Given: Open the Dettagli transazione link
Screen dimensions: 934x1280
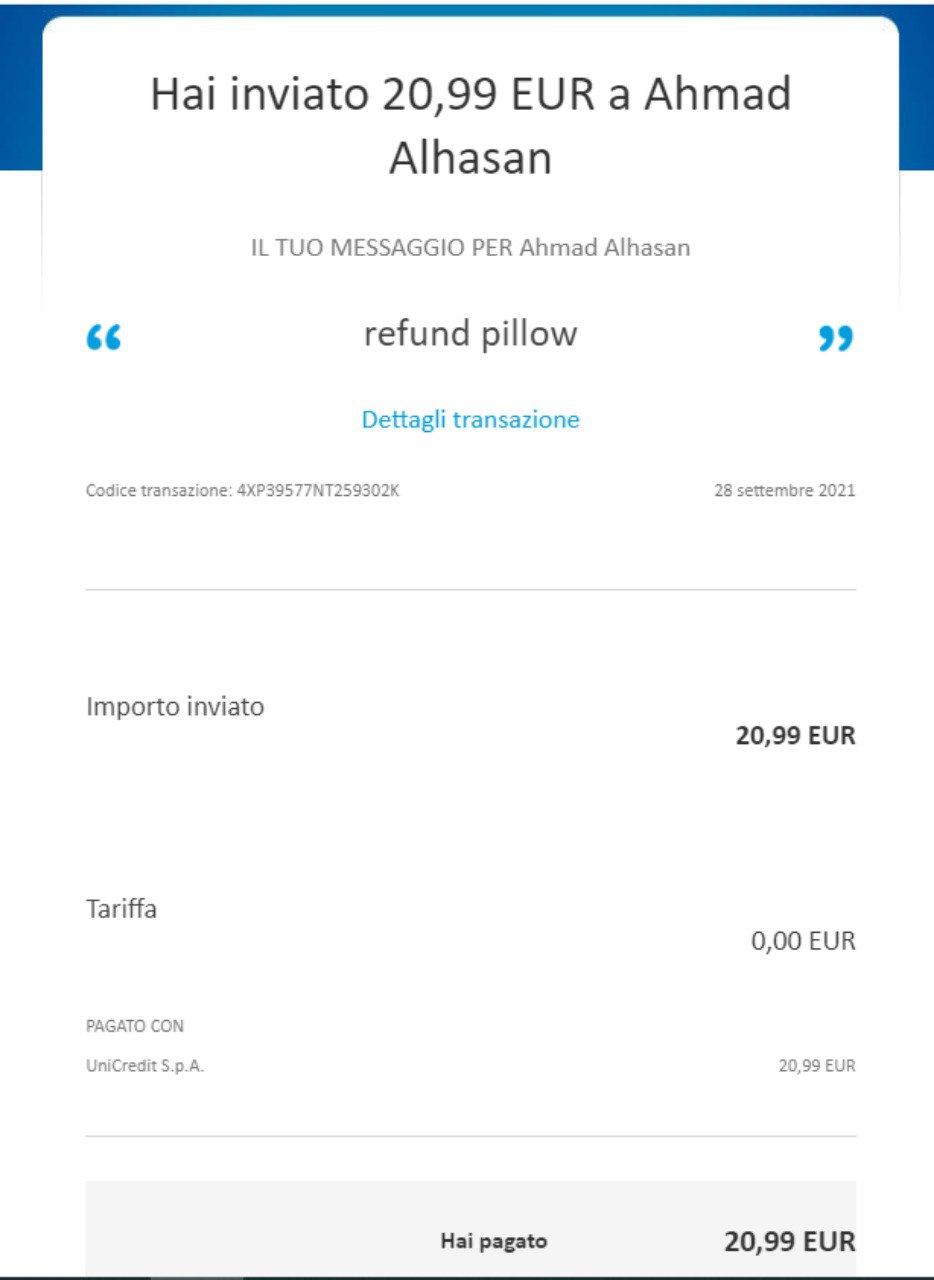Looking at the screenshot, I should 470,419.
